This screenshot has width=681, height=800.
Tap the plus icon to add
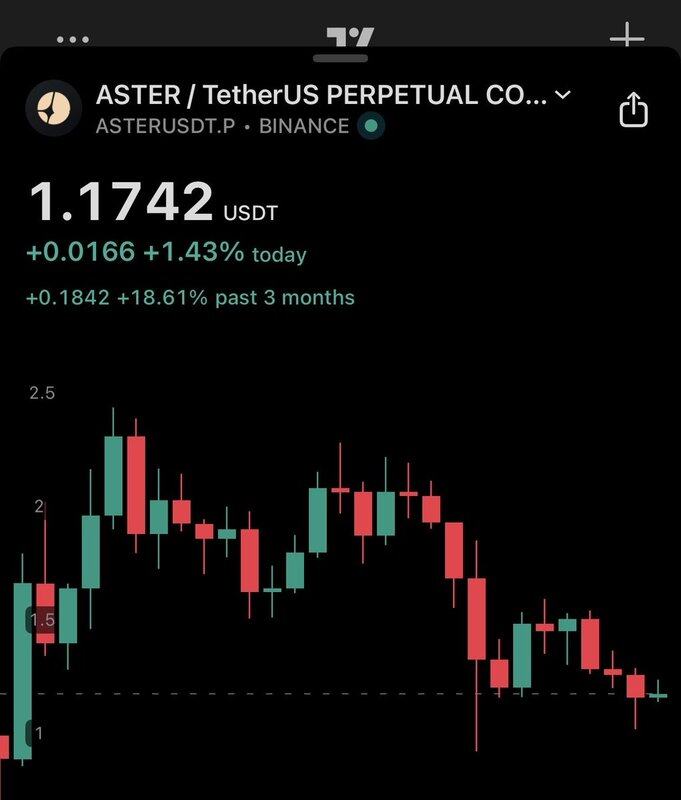pos(627,38)
